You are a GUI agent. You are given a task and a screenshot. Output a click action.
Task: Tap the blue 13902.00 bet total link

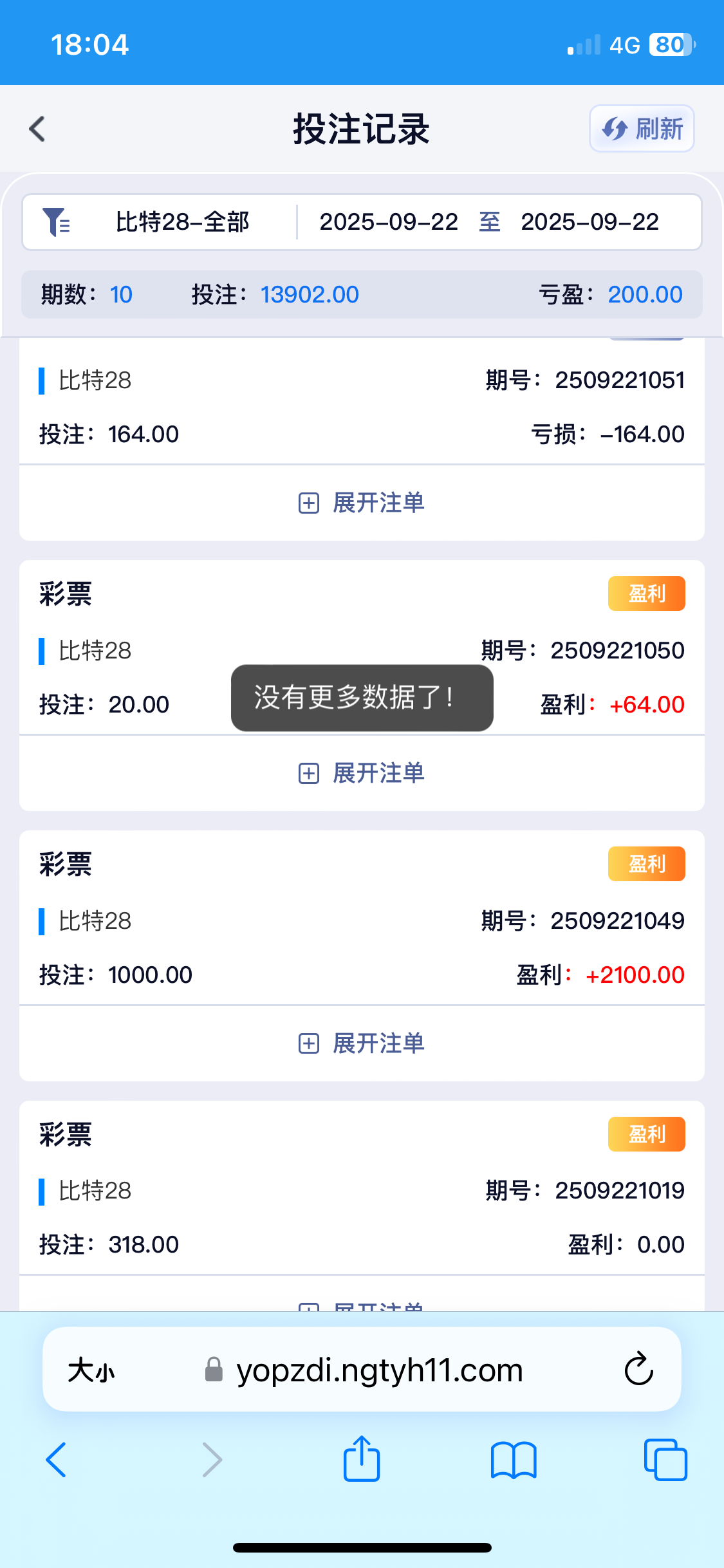point(310,294)
